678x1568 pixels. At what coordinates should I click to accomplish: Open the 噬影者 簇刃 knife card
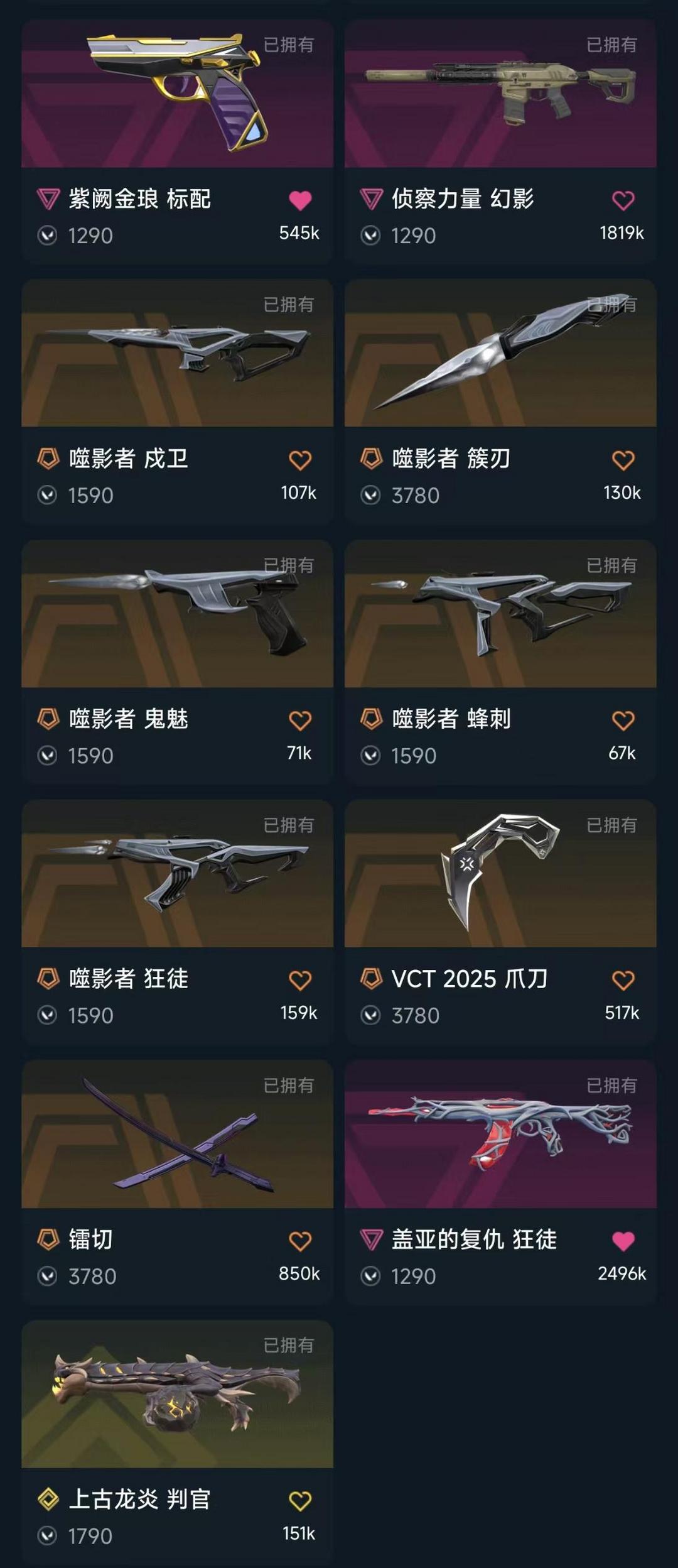pyautogui.click(x=500, y=401)
